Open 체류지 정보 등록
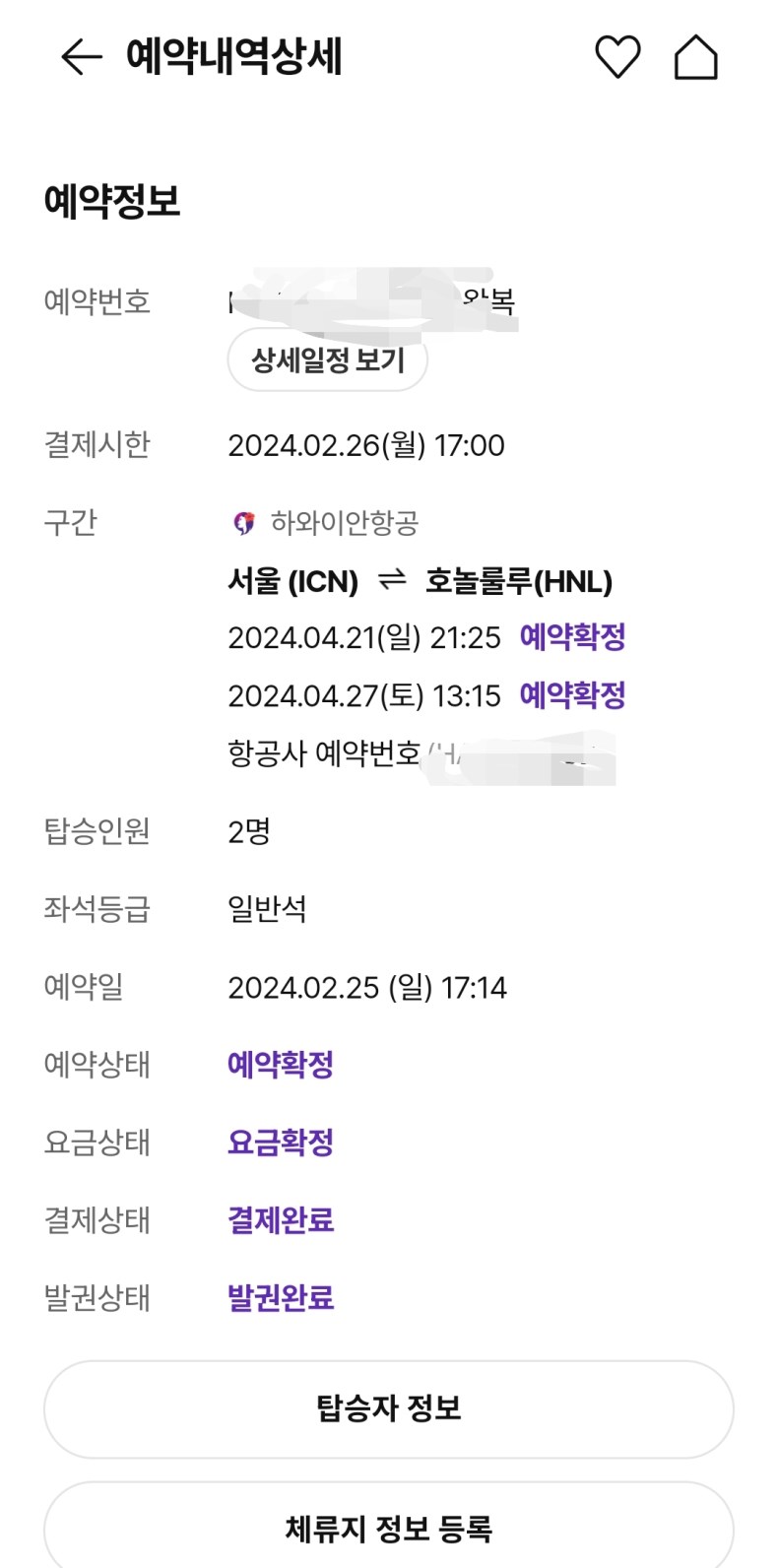Image resolution: width=778 pixels, height=1568 pixels. pyautogui.click(x=389, y=1528)
